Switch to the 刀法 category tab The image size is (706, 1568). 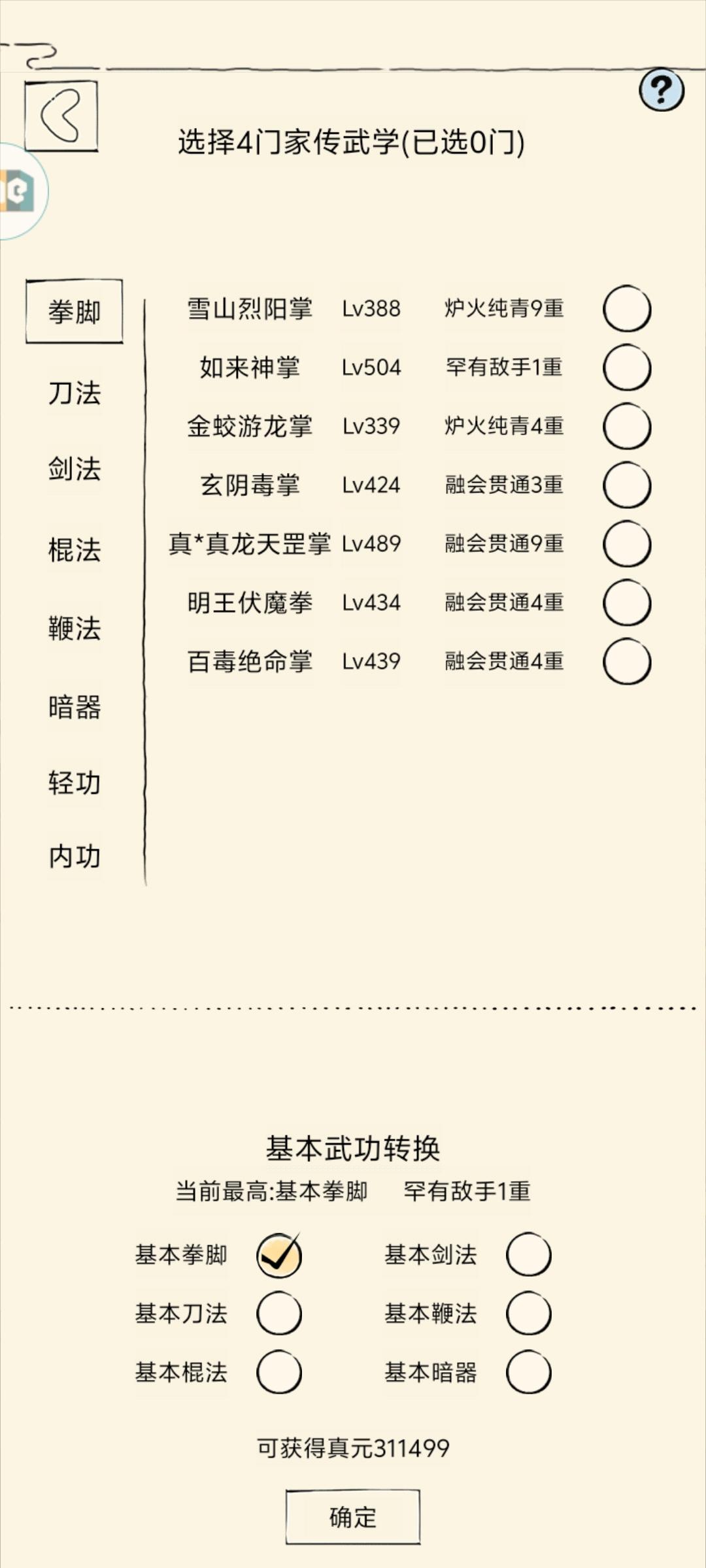75,392
